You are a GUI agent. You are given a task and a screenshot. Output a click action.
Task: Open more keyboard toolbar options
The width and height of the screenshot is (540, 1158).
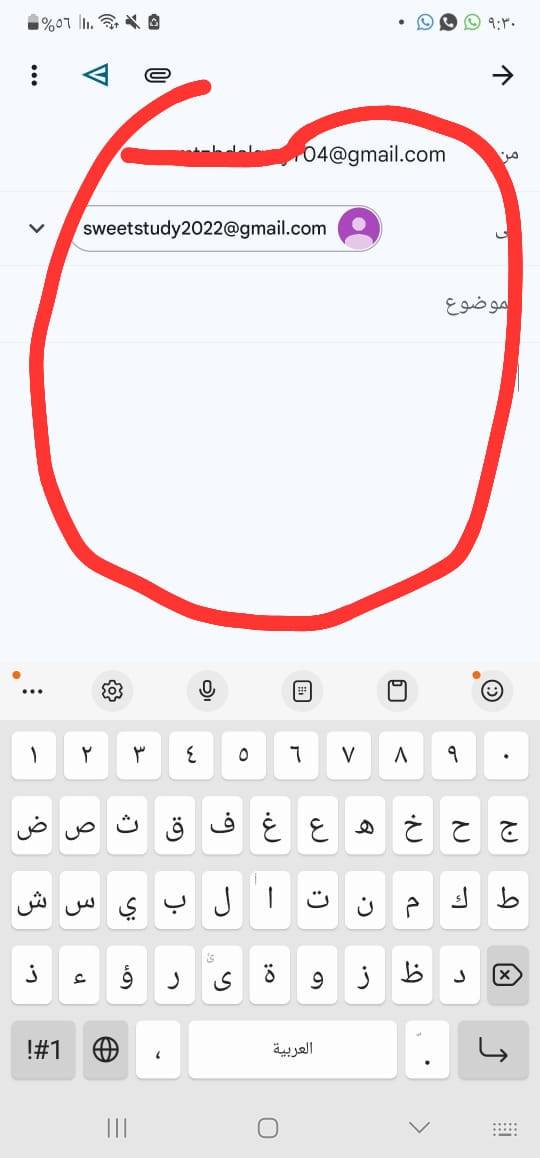(x=33, y=691)
